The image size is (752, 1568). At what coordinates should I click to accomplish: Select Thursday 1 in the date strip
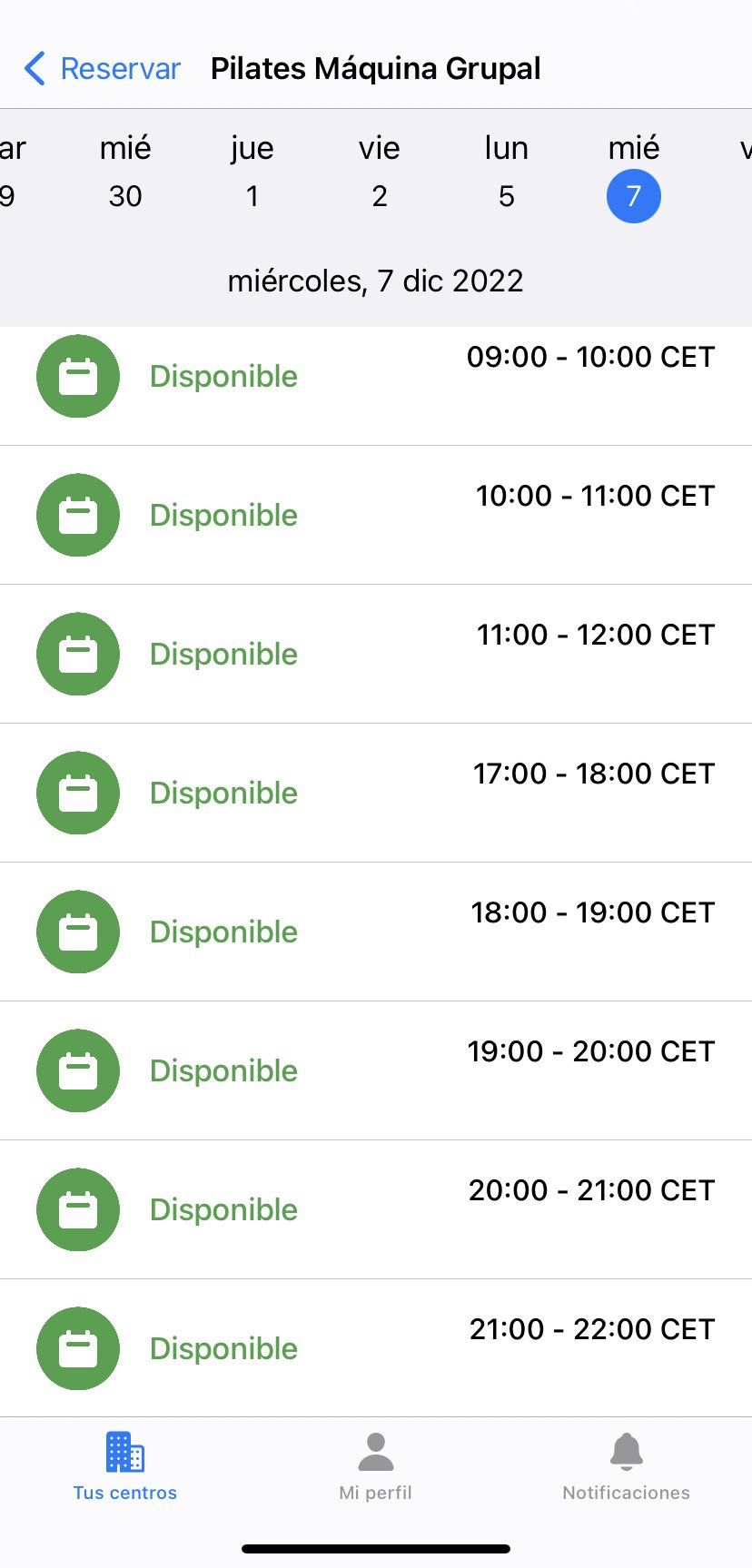(252, 173)
